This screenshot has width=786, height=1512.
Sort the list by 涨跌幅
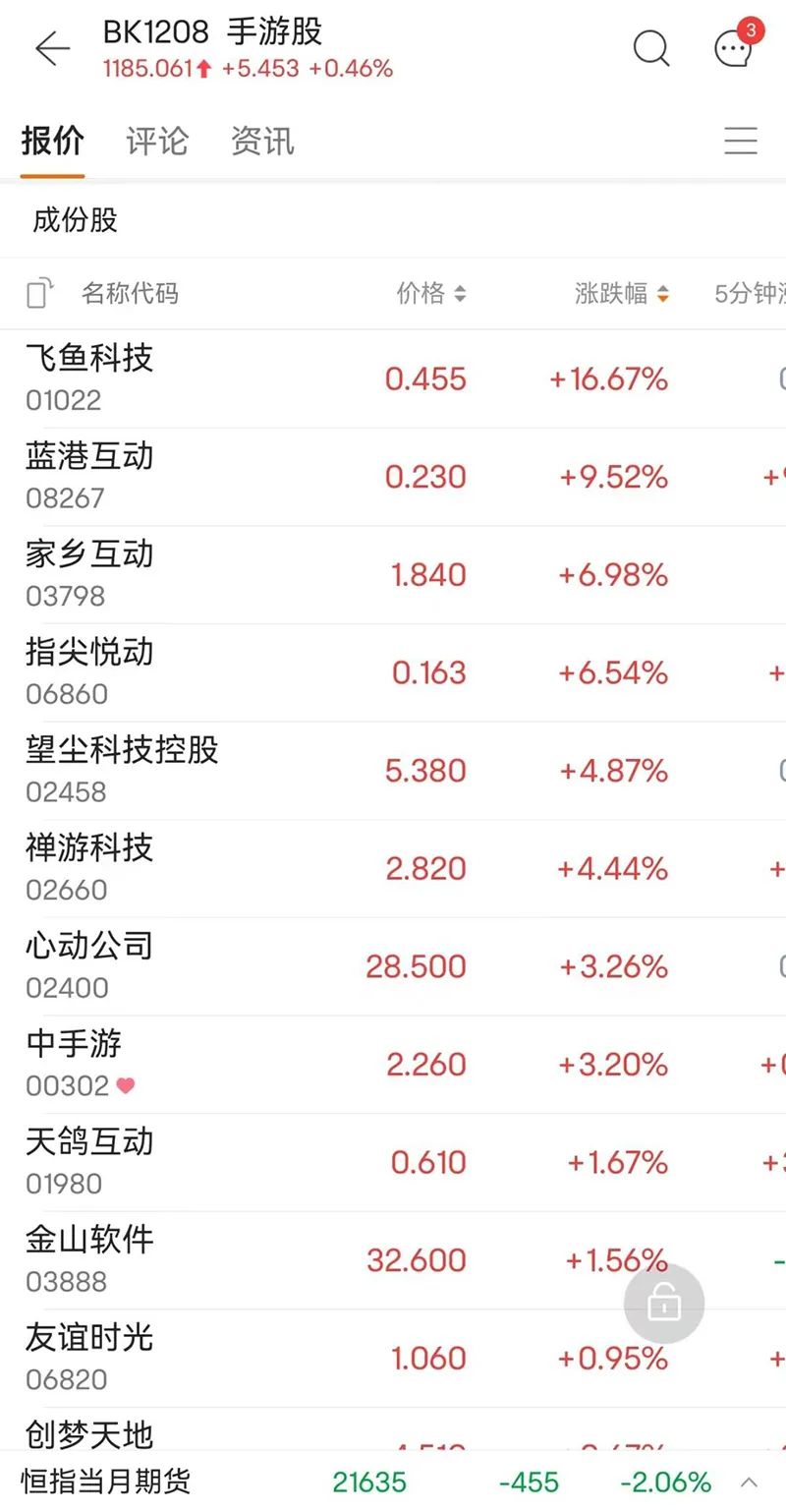[621, 293]
